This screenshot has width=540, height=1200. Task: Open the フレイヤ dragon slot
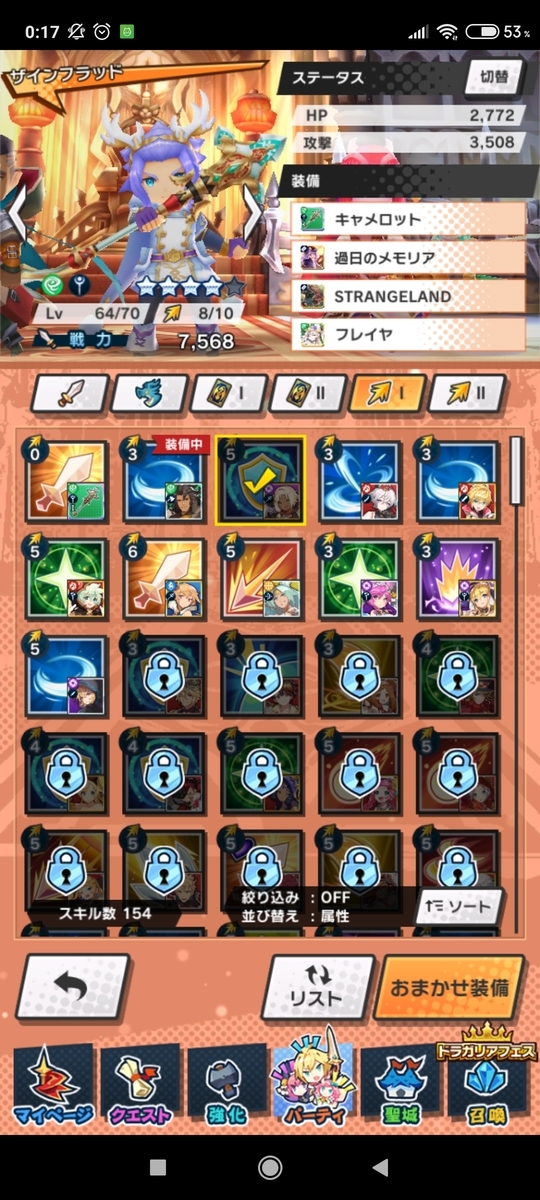pos(408,334)
